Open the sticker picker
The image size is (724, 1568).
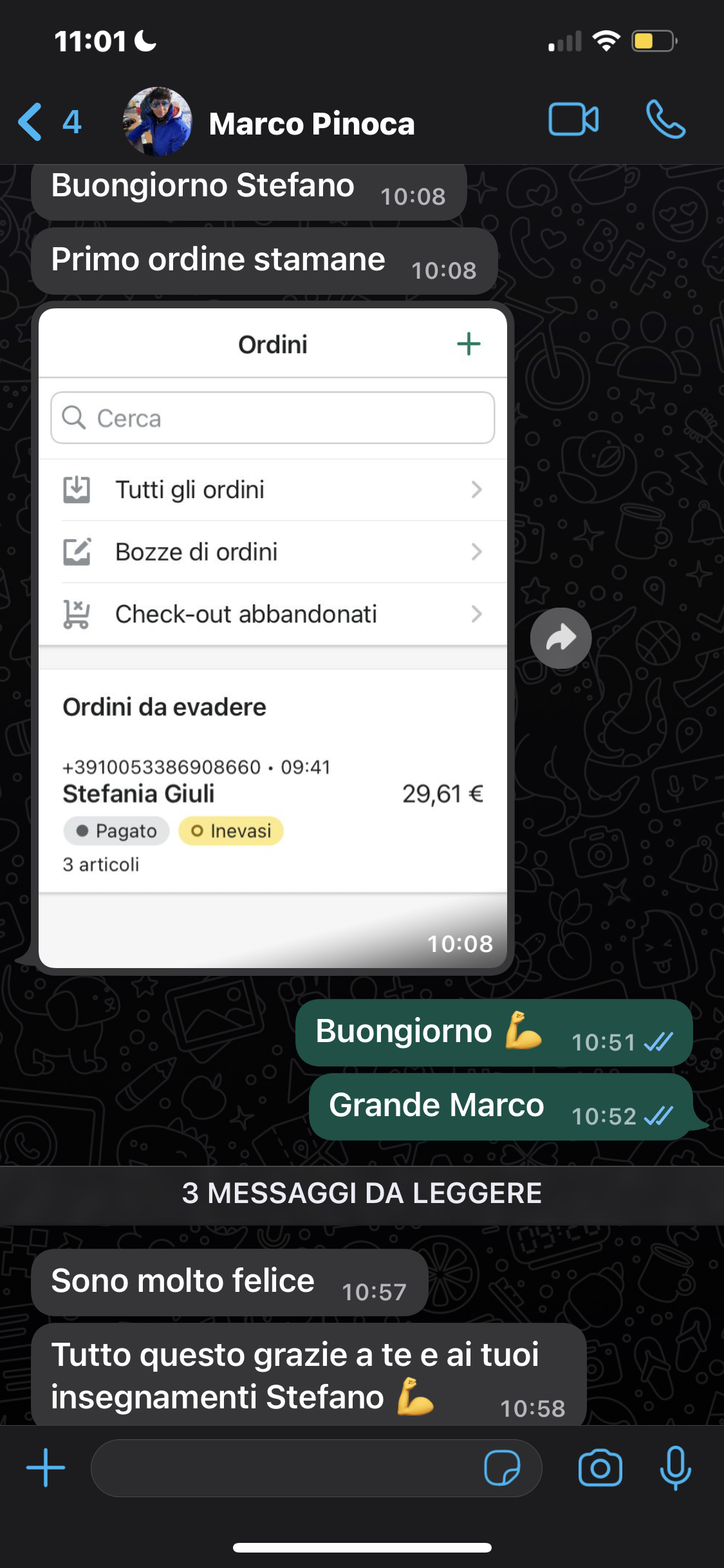point(502,1468)
